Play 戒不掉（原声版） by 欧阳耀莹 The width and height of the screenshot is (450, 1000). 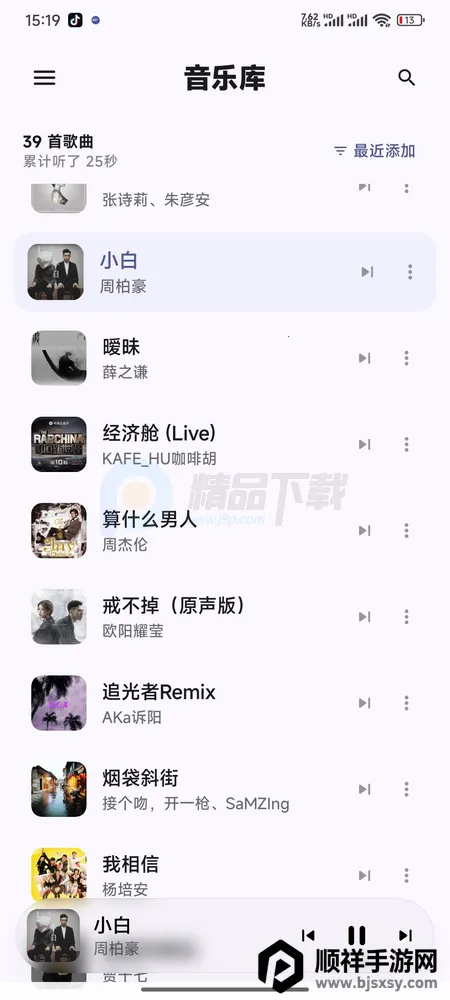pos(225,617)
